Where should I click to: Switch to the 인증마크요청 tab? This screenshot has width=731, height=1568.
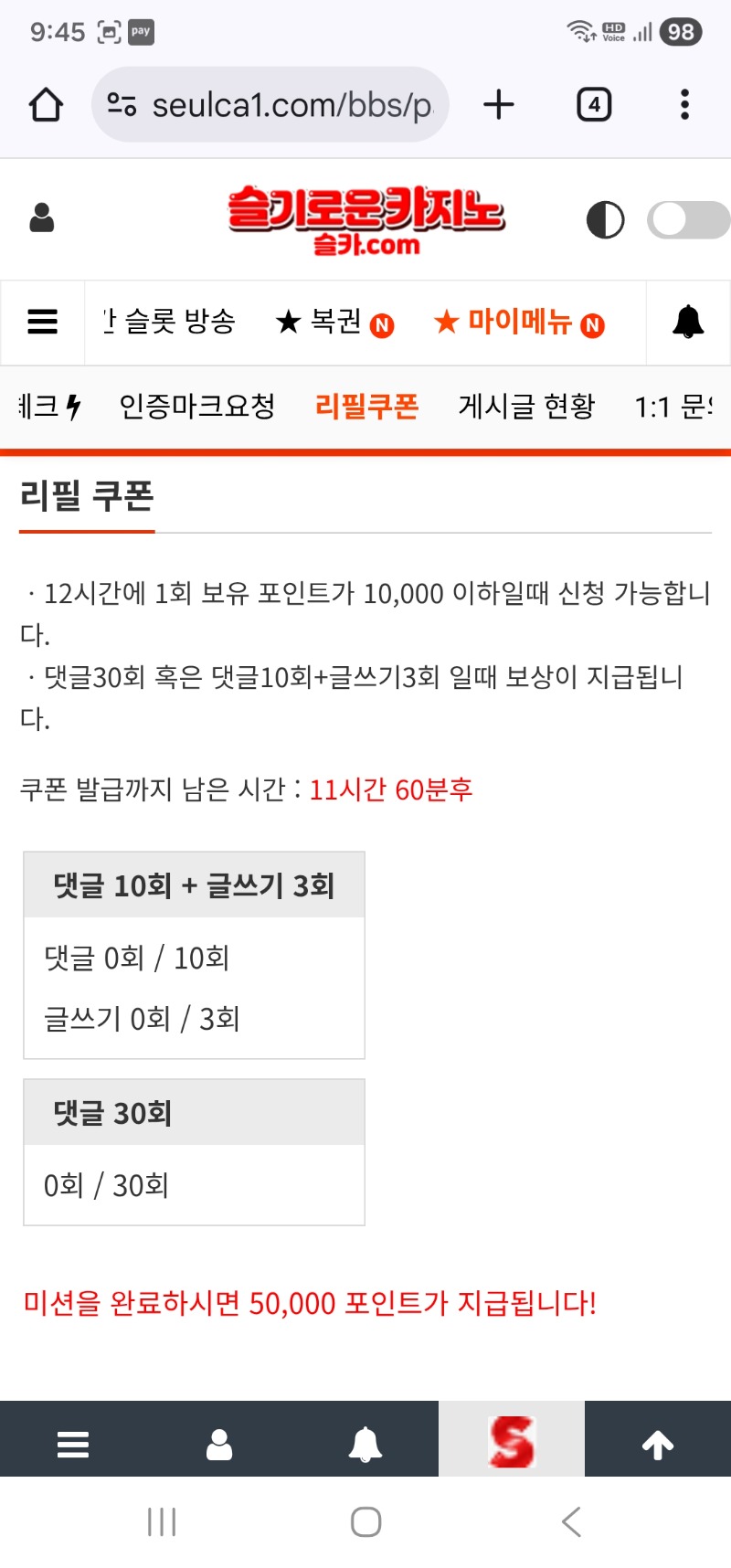pyautogui.click(x=197, y=407)
